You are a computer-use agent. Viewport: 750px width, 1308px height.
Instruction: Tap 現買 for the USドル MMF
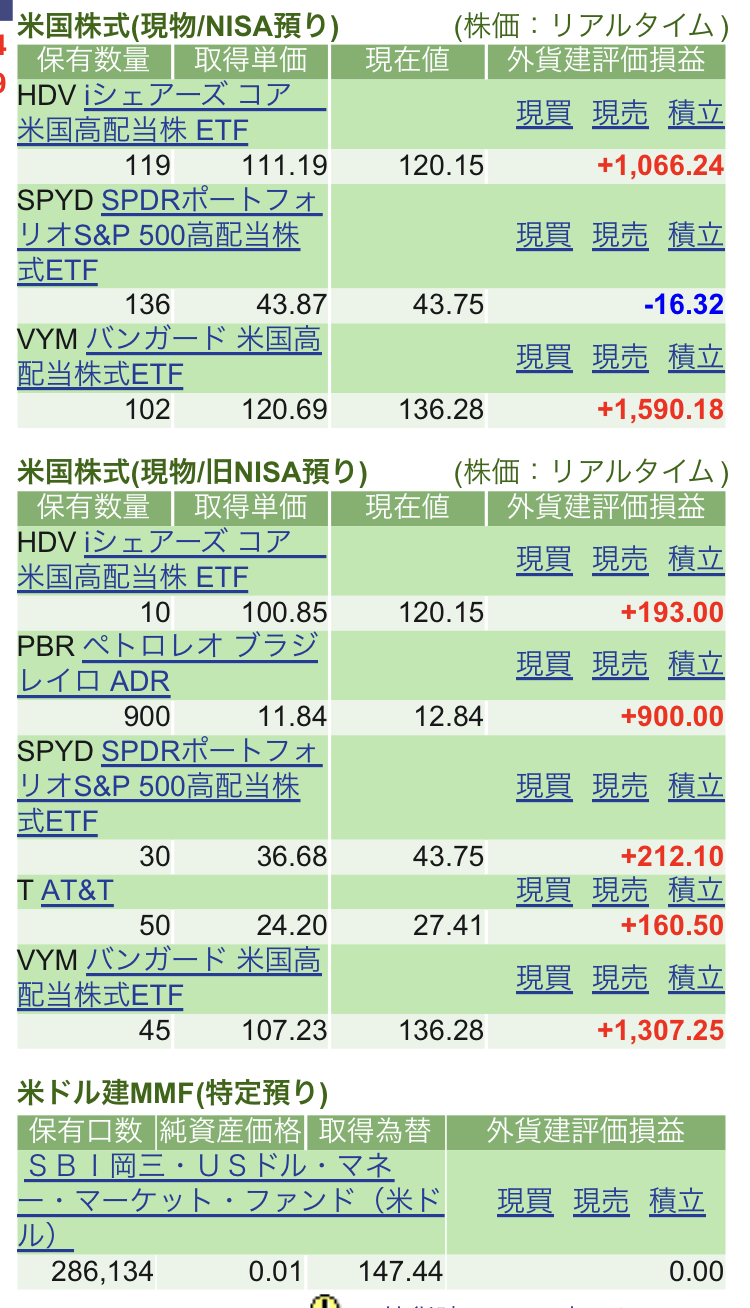click(x=525, y=1201)
